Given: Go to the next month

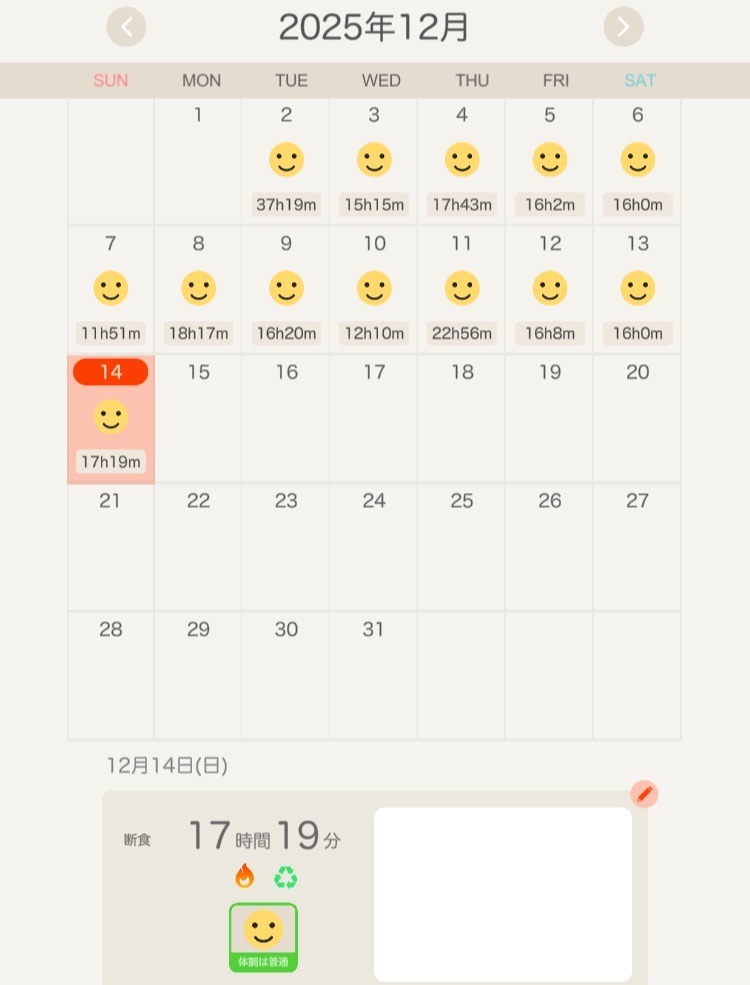Looking at the screenshot, I should [x=623, y=27].
